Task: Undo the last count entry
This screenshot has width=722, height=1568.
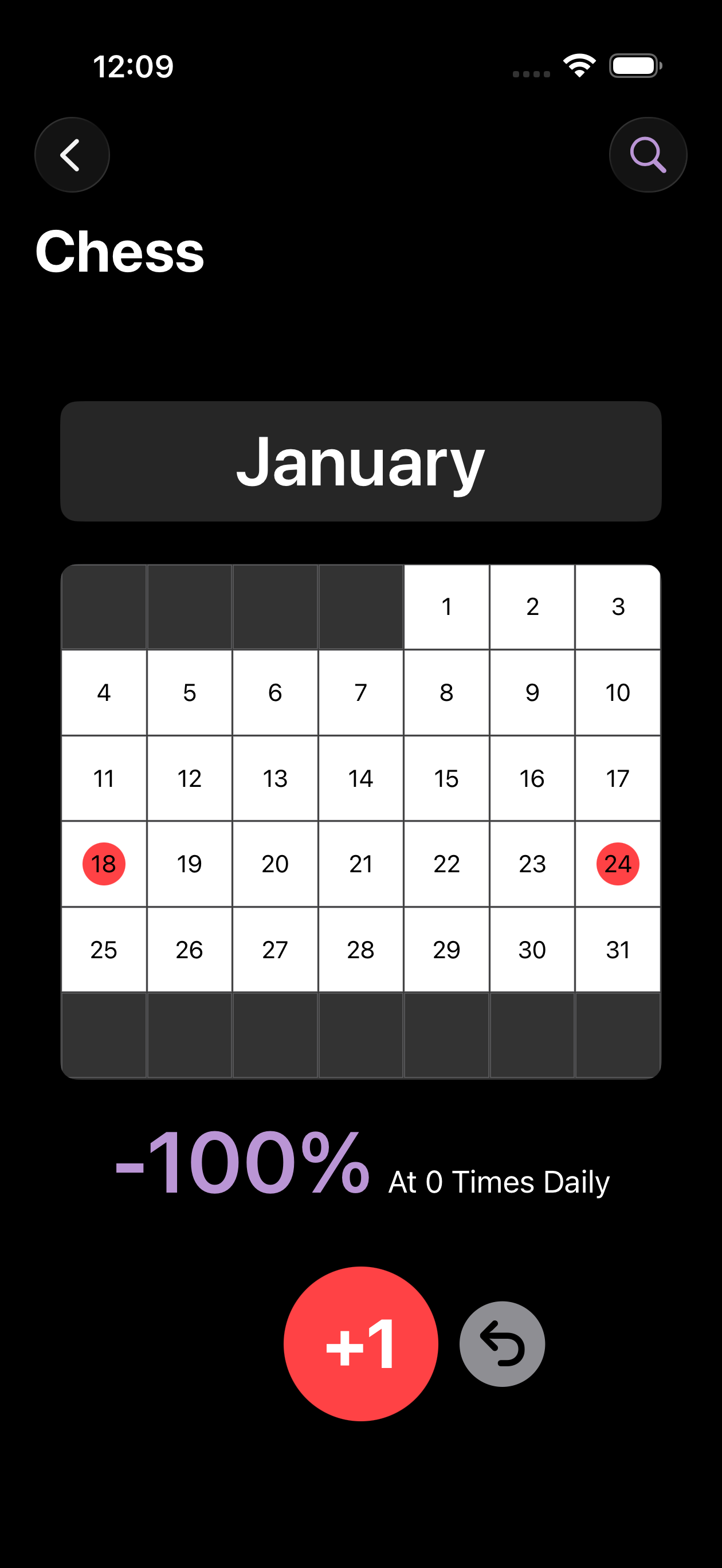Action: [502, 1343]
